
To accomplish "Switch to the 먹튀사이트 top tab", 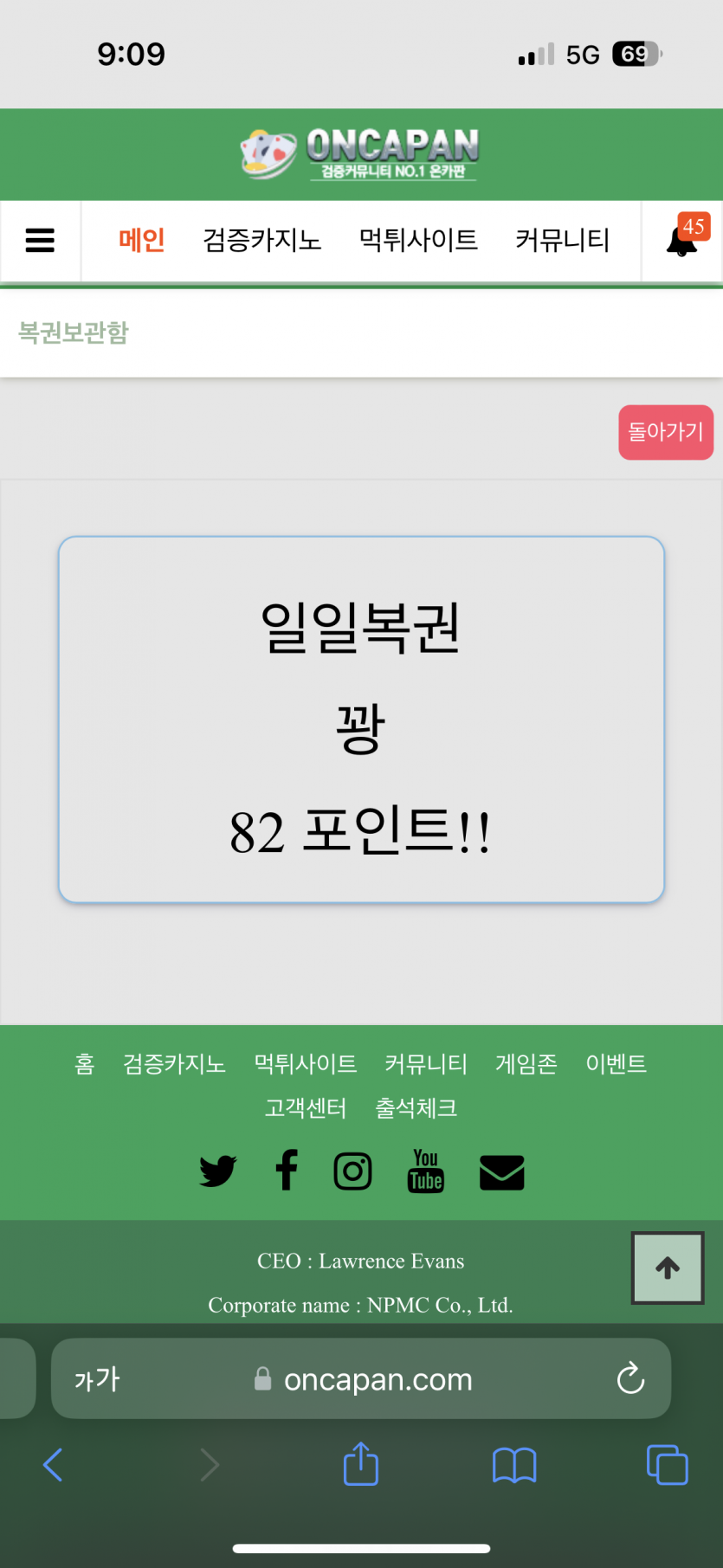I will pyautogui.click(x=418, y=240).
